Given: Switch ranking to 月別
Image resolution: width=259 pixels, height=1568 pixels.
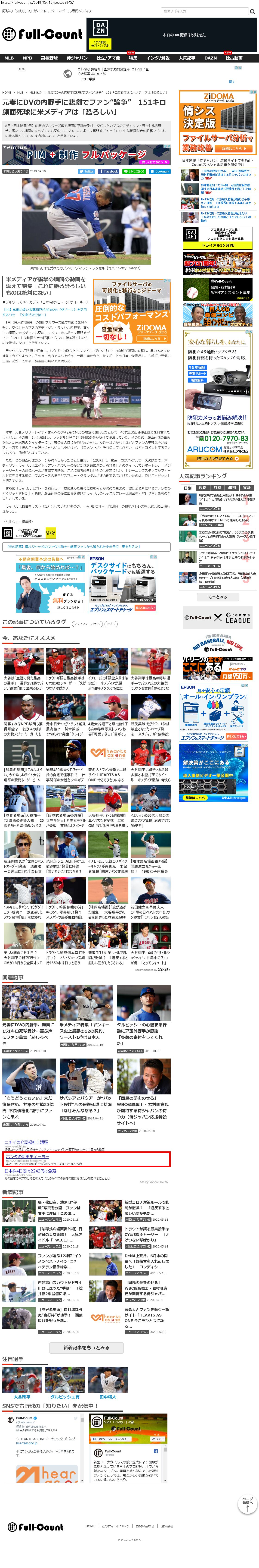Looking at the screenshot, I should pyautogui.click(x=217, y=488).
